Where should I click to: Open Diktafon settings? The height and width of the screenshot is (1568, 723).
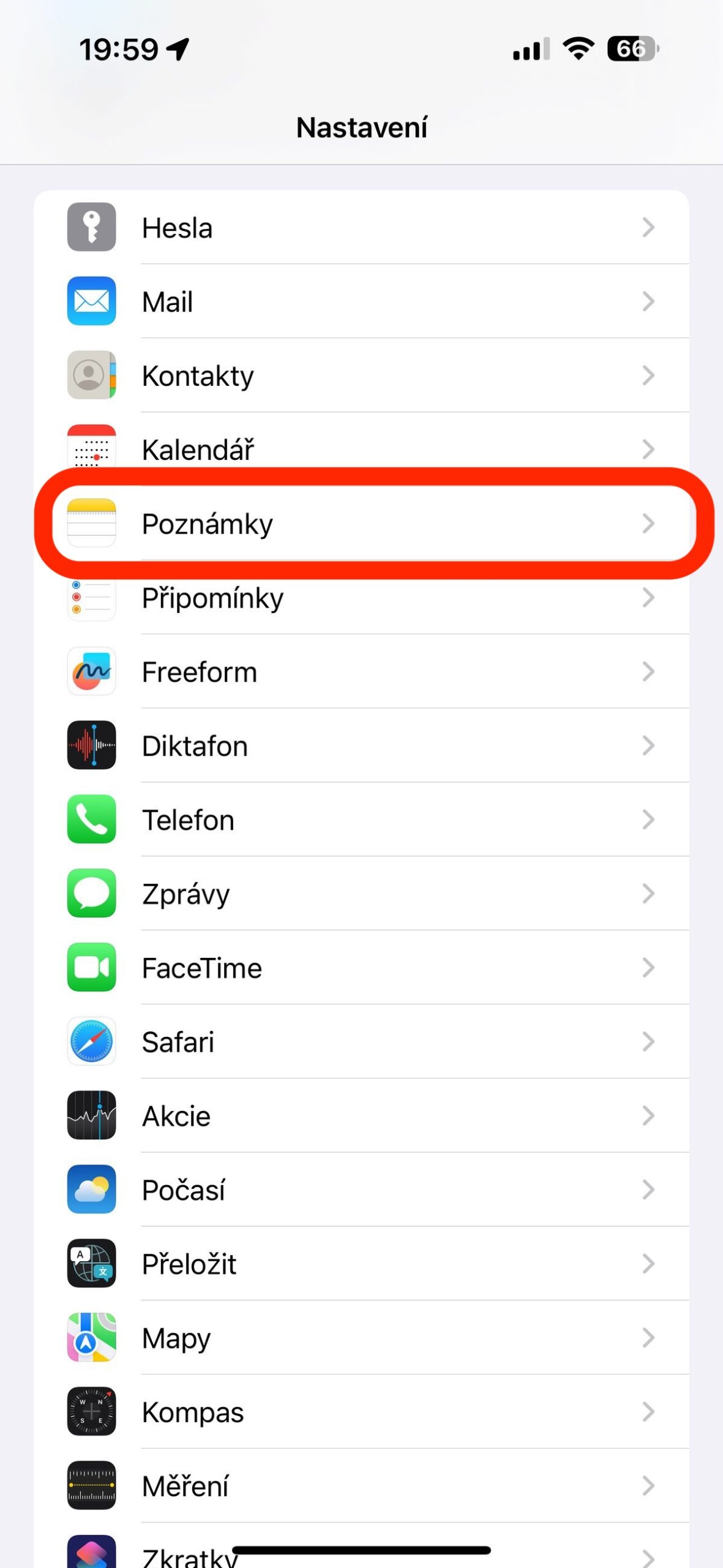[x=361, y=746]
